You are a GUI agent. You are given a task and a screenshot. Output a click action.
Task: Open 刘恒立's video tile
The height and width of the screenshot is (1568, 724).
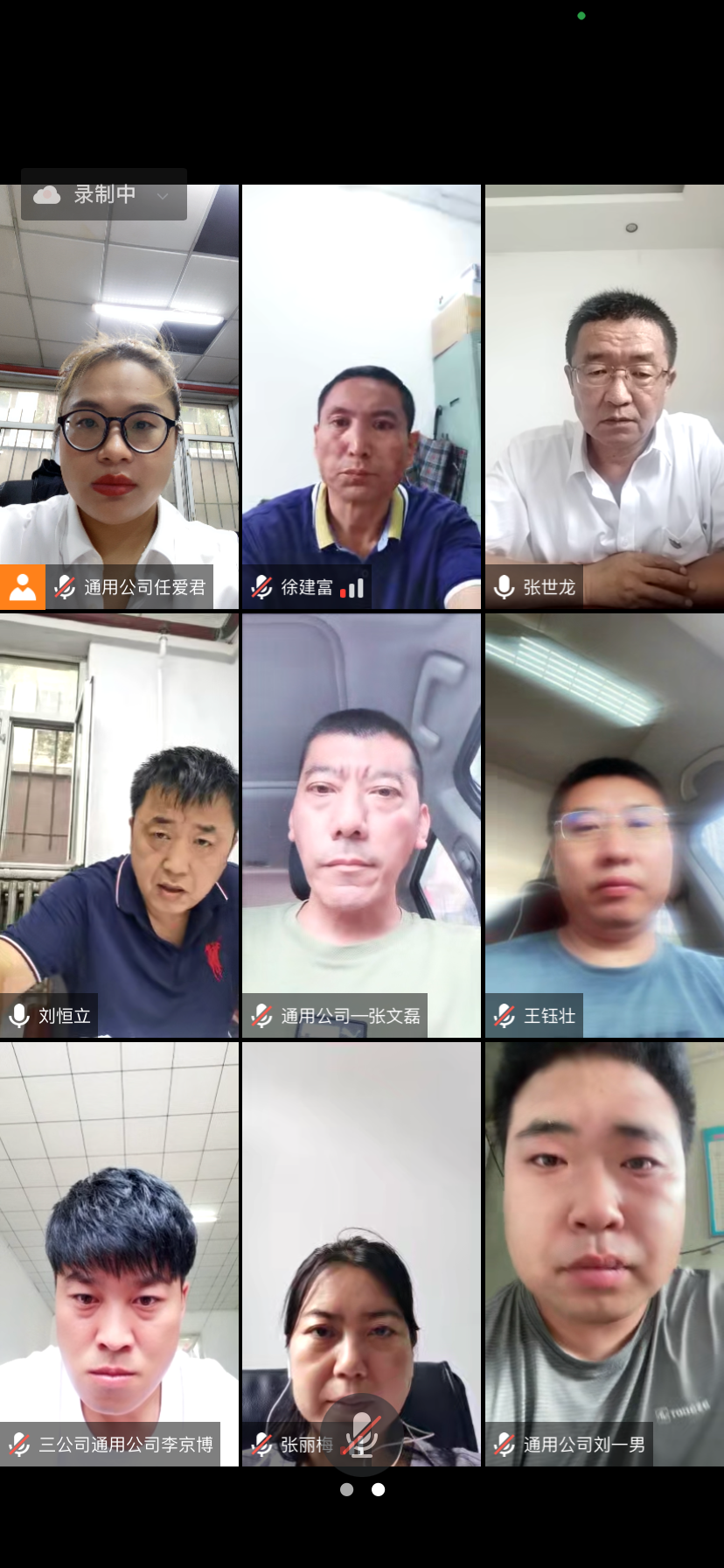pyautogui.click(x=119, y=822)
